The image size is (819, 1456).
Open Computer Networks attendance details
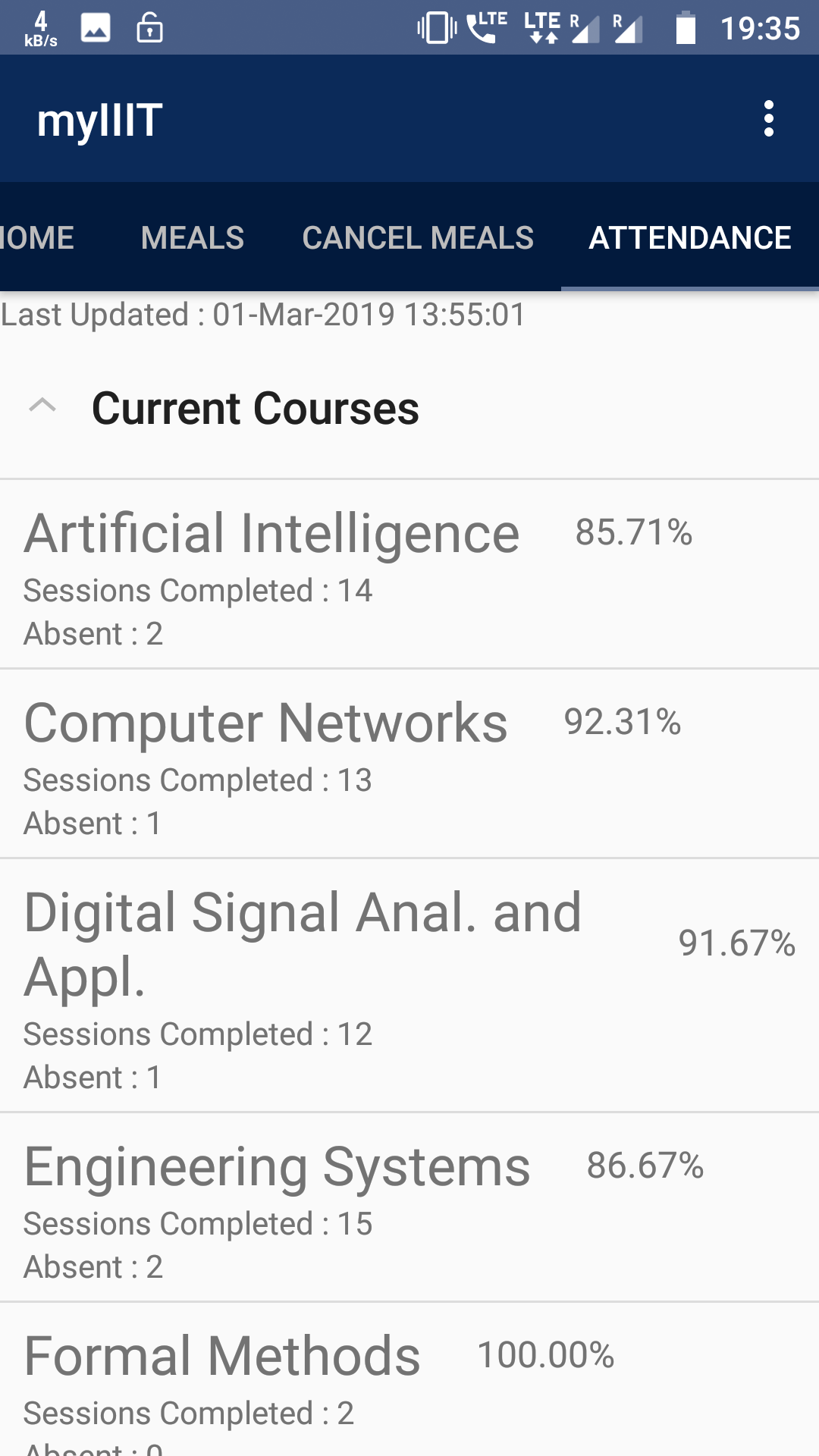(409, 764)
